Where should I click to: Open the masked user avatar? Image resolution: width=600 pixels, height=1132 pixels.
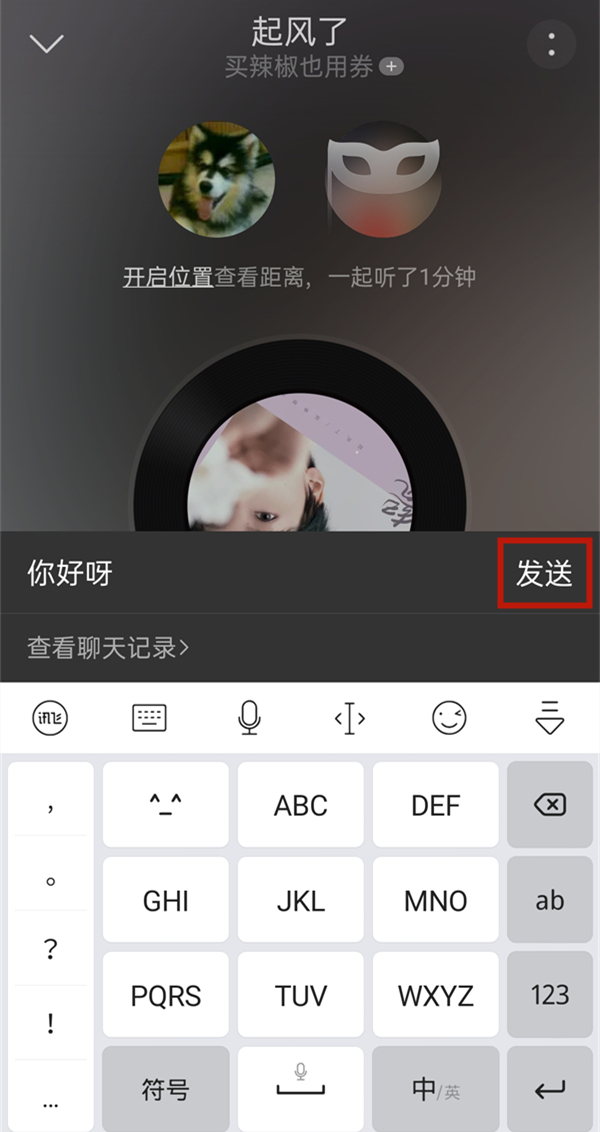coord(384,179)
